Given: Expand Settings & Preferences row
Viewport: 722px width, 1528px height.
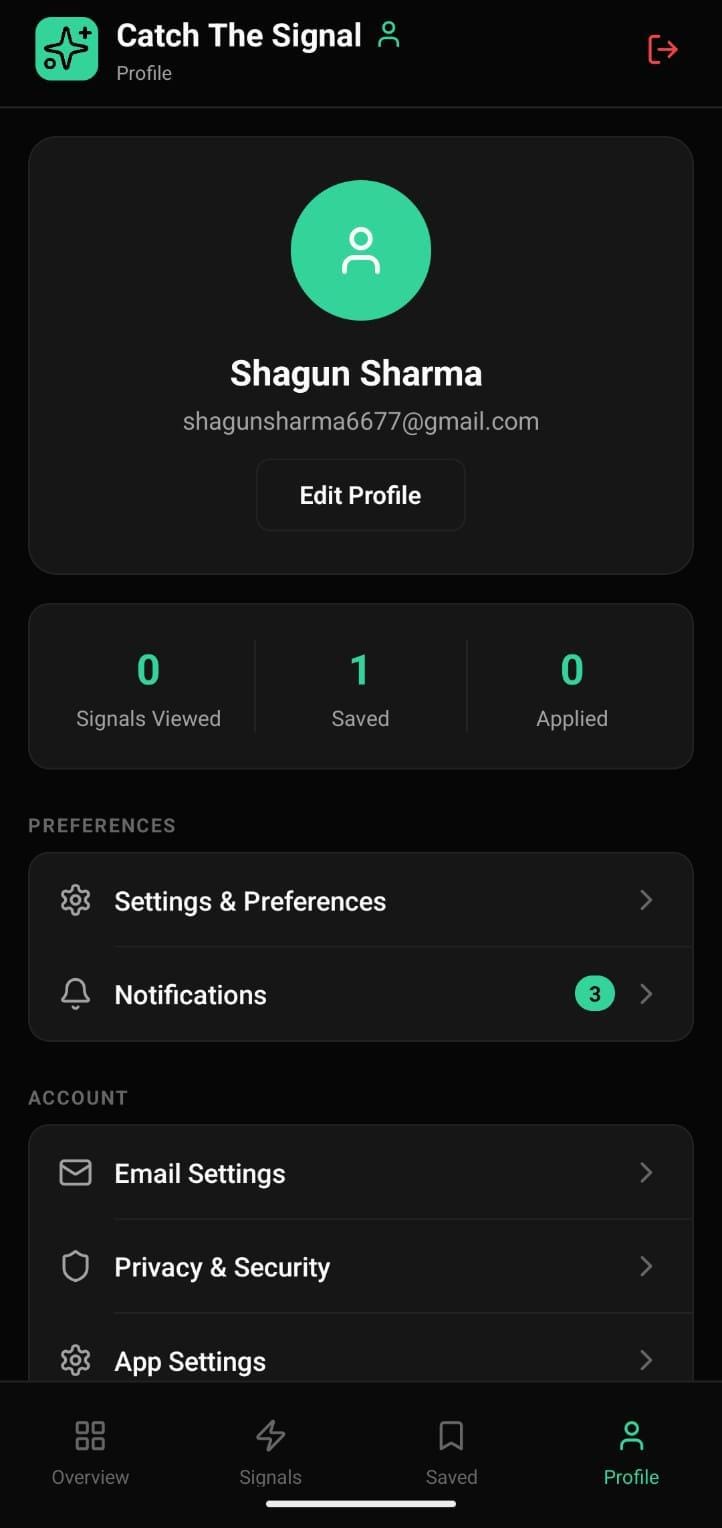Looking at the screenshot, I should [360, 900].
